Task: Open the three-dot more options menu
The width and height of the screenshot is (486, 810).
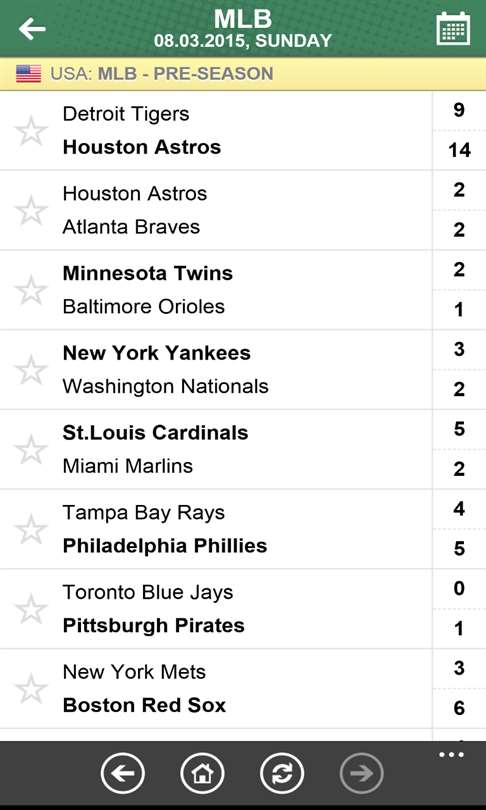Action: coord(451,755)
